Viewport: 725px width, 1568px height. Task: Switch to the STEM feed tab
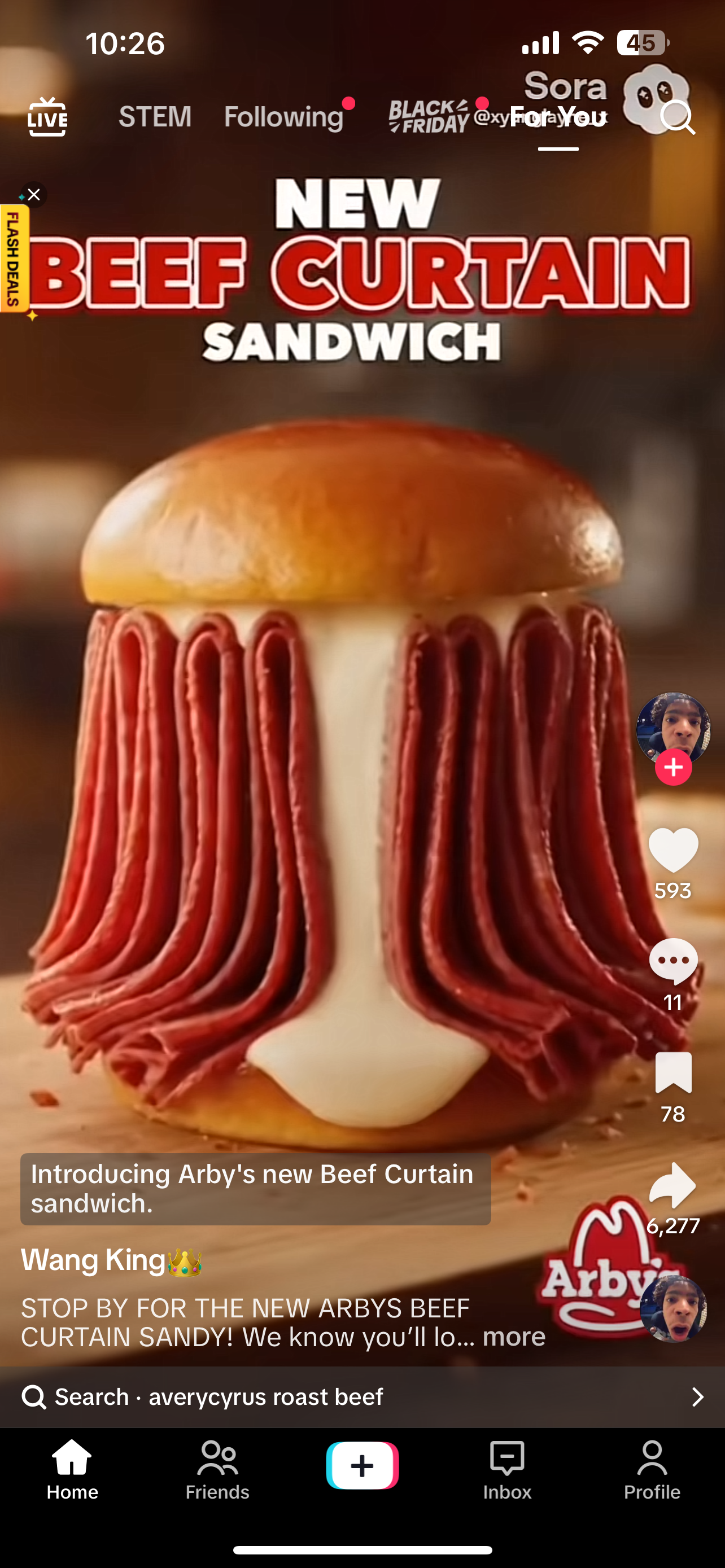(155, 116)
